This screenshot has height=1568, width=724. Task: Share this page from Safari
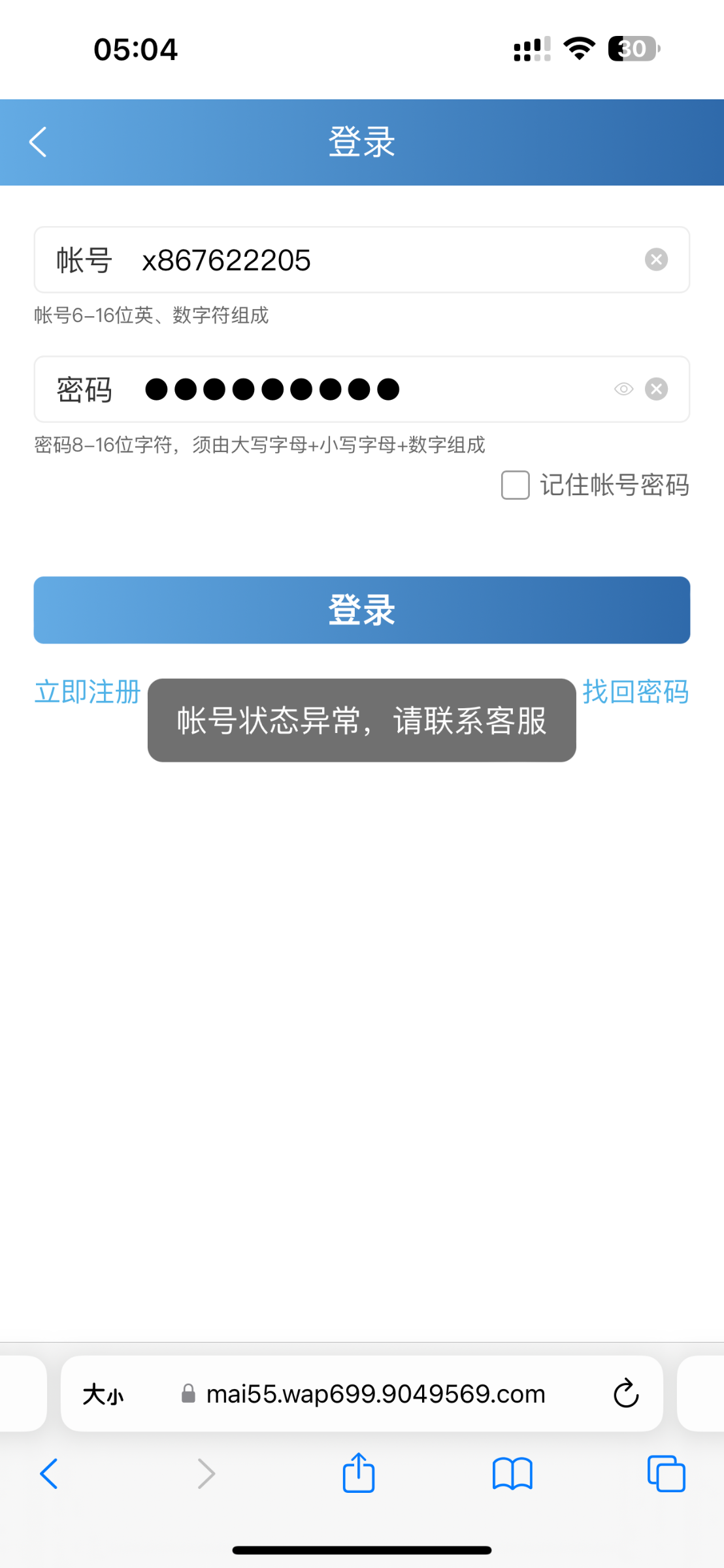click(x=359, y=1472)
